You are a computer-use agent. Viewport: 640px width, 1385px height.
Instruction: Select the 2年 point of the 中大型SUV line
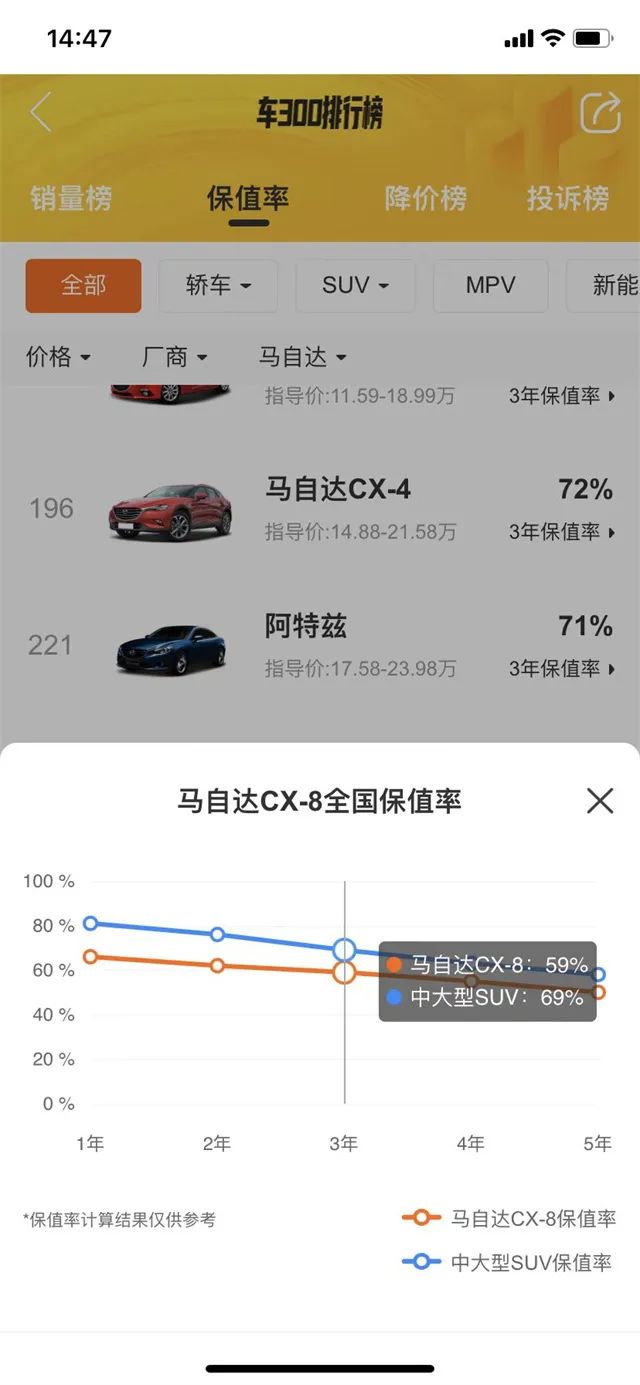click(x=217, y=934)
